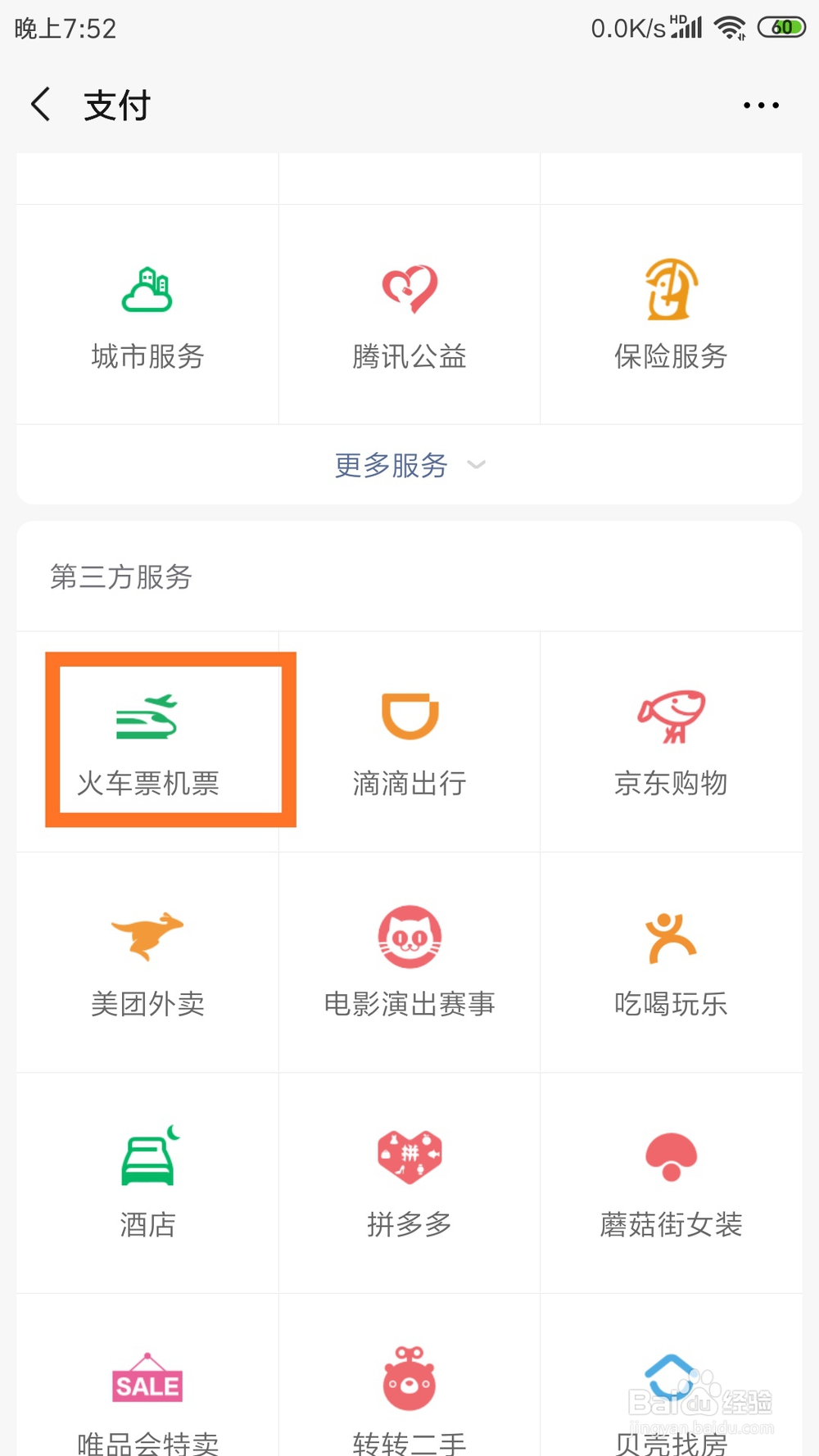The width and height of the screenshot is (819, 1456).
Task: Select the 城市服务 city services icon
Action: (147, 315)
